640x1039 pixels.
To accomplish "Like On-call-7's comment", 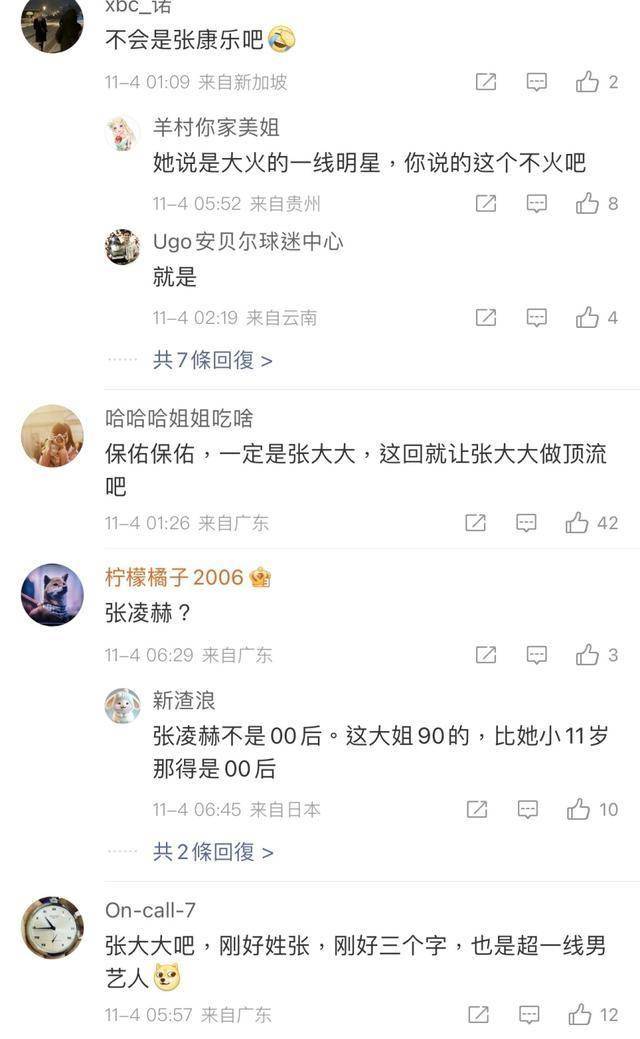I will coord(580,1014).
